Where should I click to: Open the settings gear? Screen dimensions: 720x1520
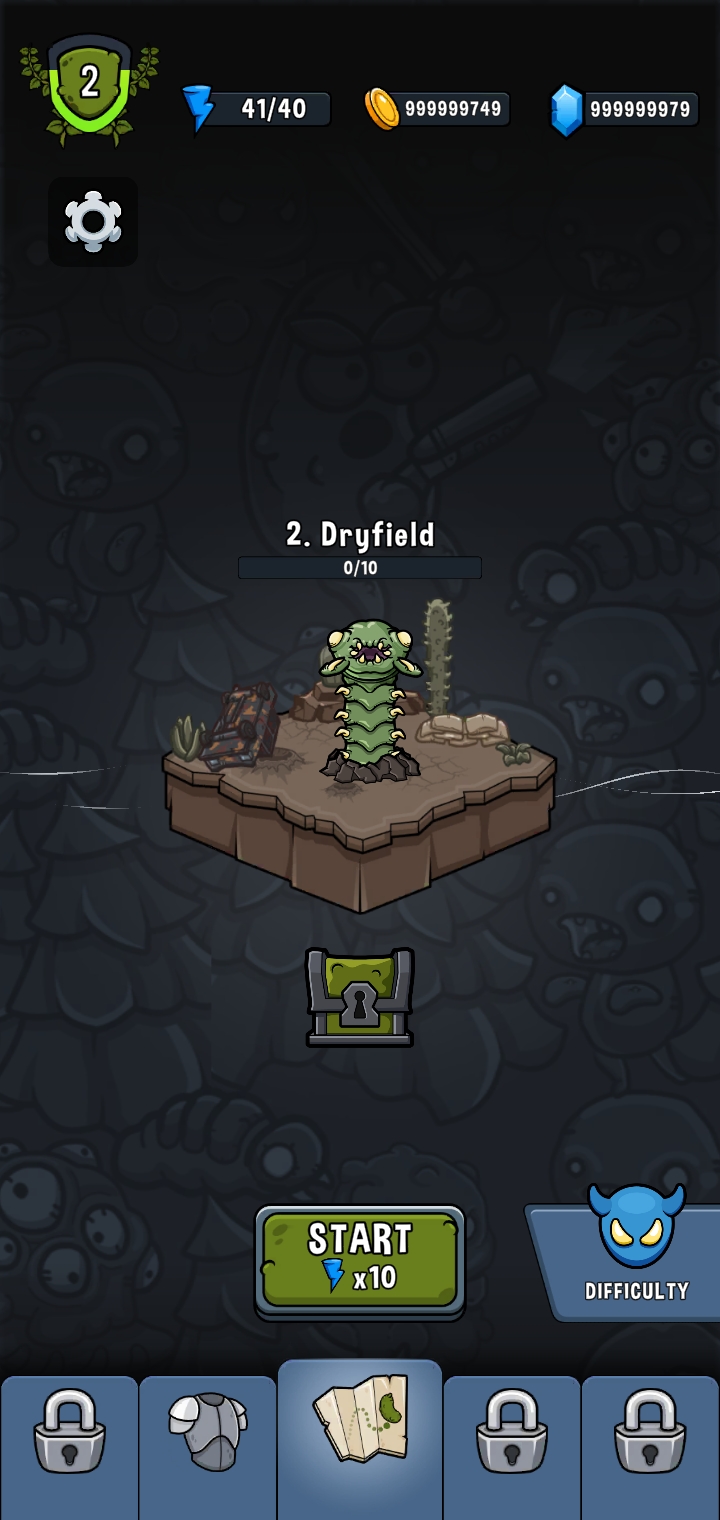click(x=93, y=221)
